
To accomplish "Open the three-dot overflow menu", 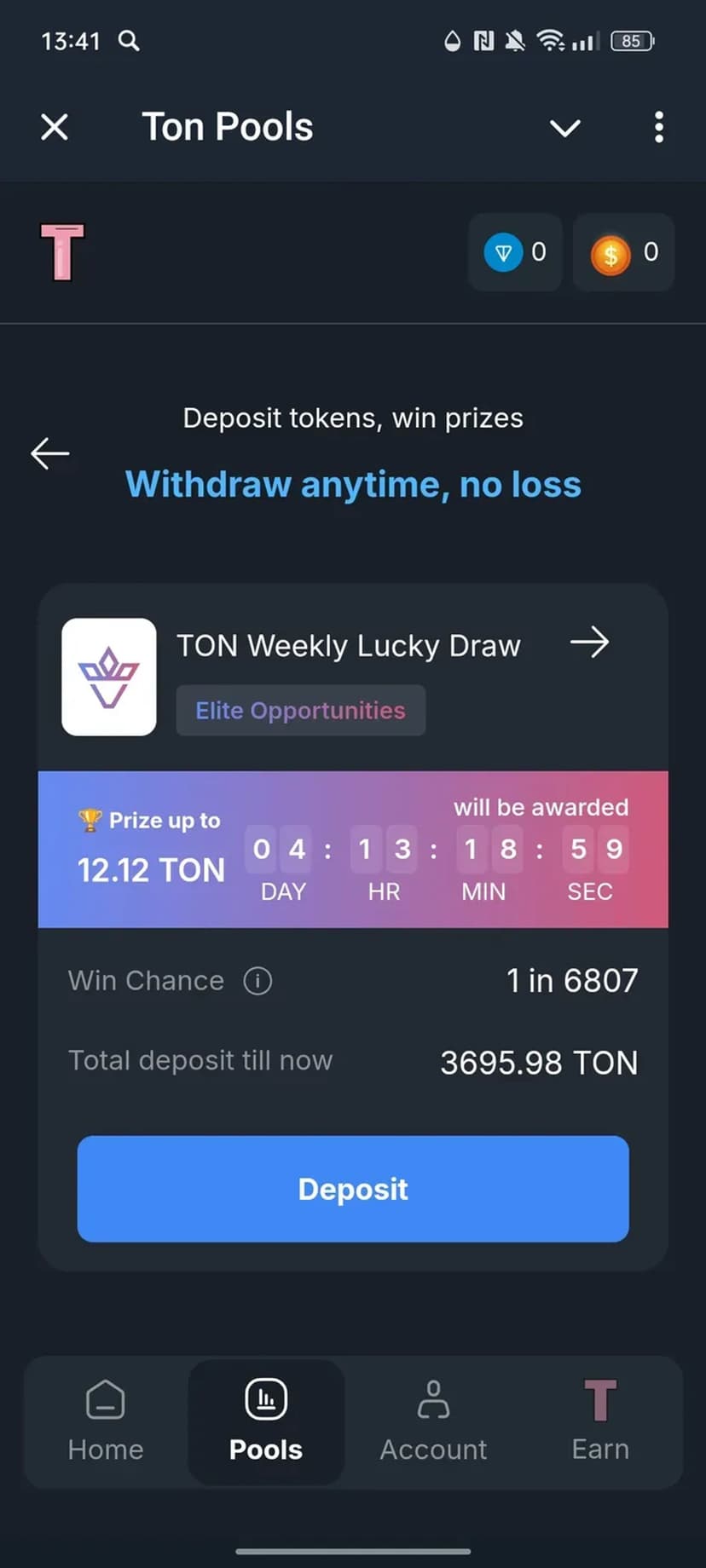I will [x=658, y=128].
